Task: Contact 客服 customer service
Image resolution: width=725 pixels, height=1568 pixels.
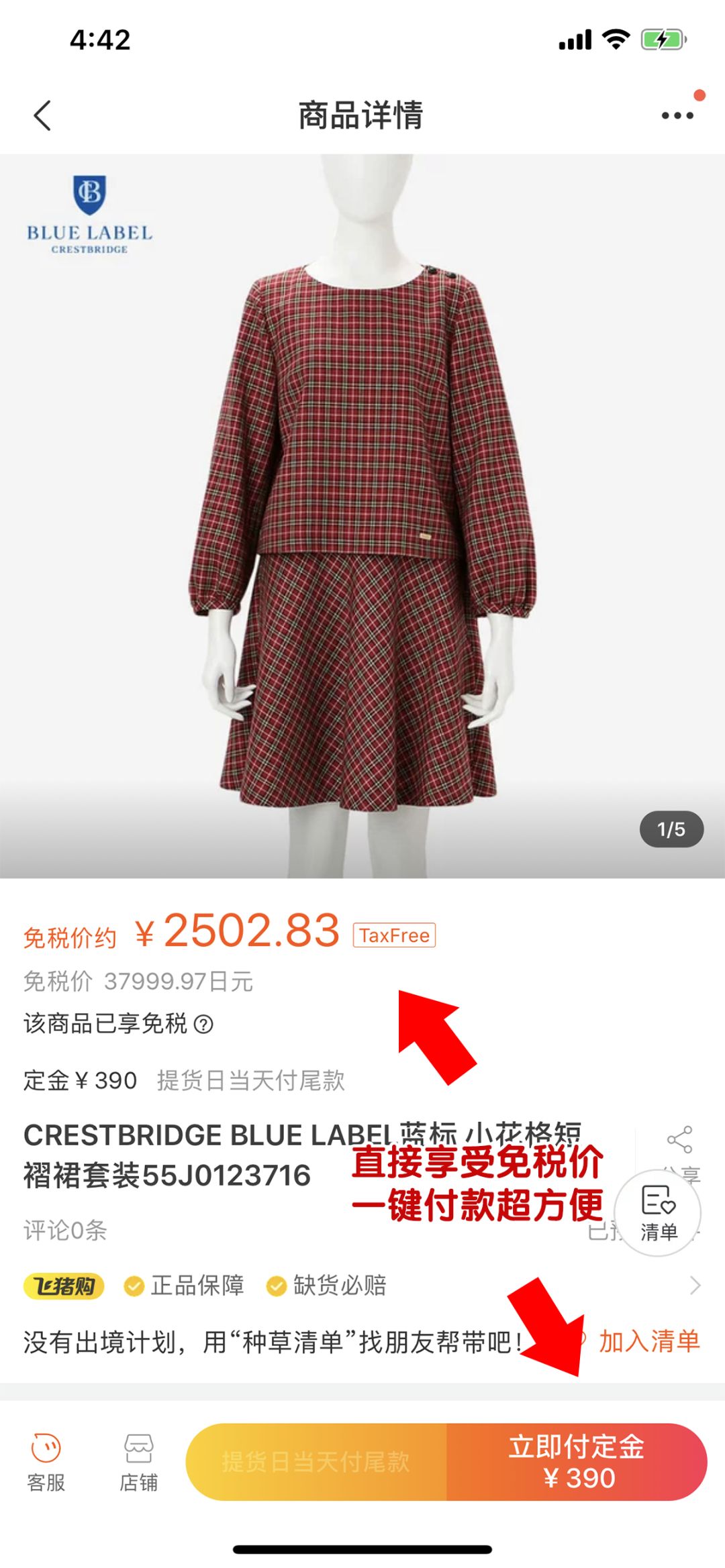Action: [45, 1460]
